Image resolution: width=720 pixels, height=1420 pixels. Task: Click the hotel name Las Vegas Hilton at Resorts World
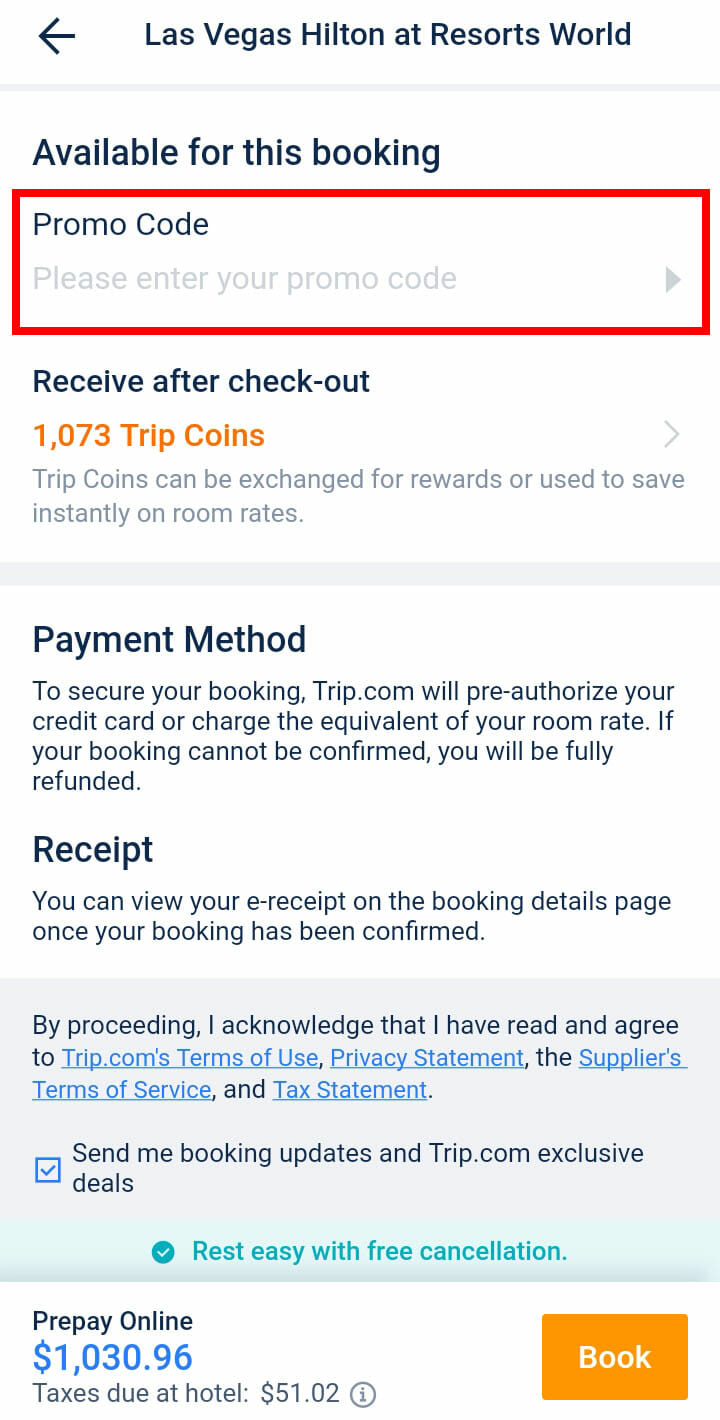pyautogui.click(x=389, y=34)
